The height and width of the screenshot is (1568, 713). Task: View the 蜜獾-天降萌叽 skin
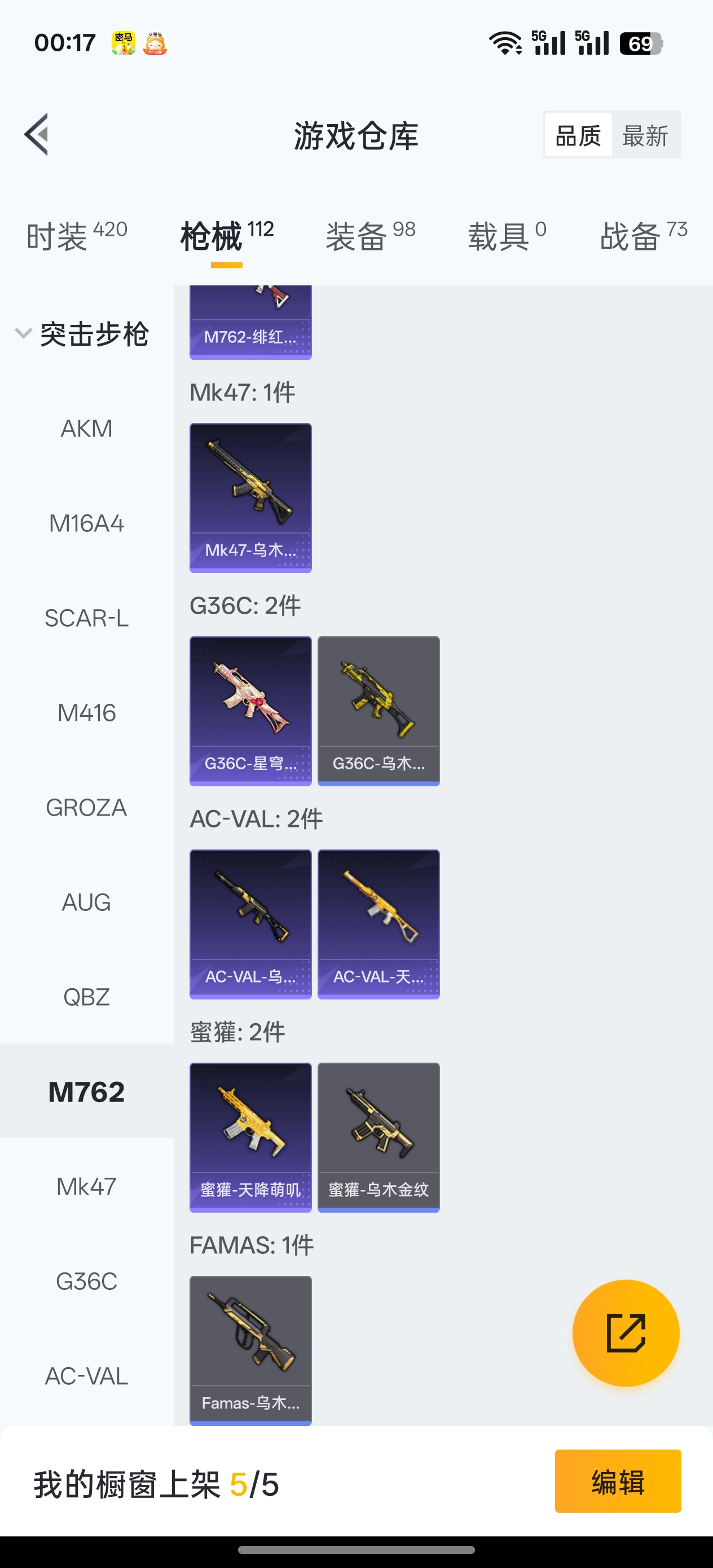pyautogui.click(x=250, y=1137)
